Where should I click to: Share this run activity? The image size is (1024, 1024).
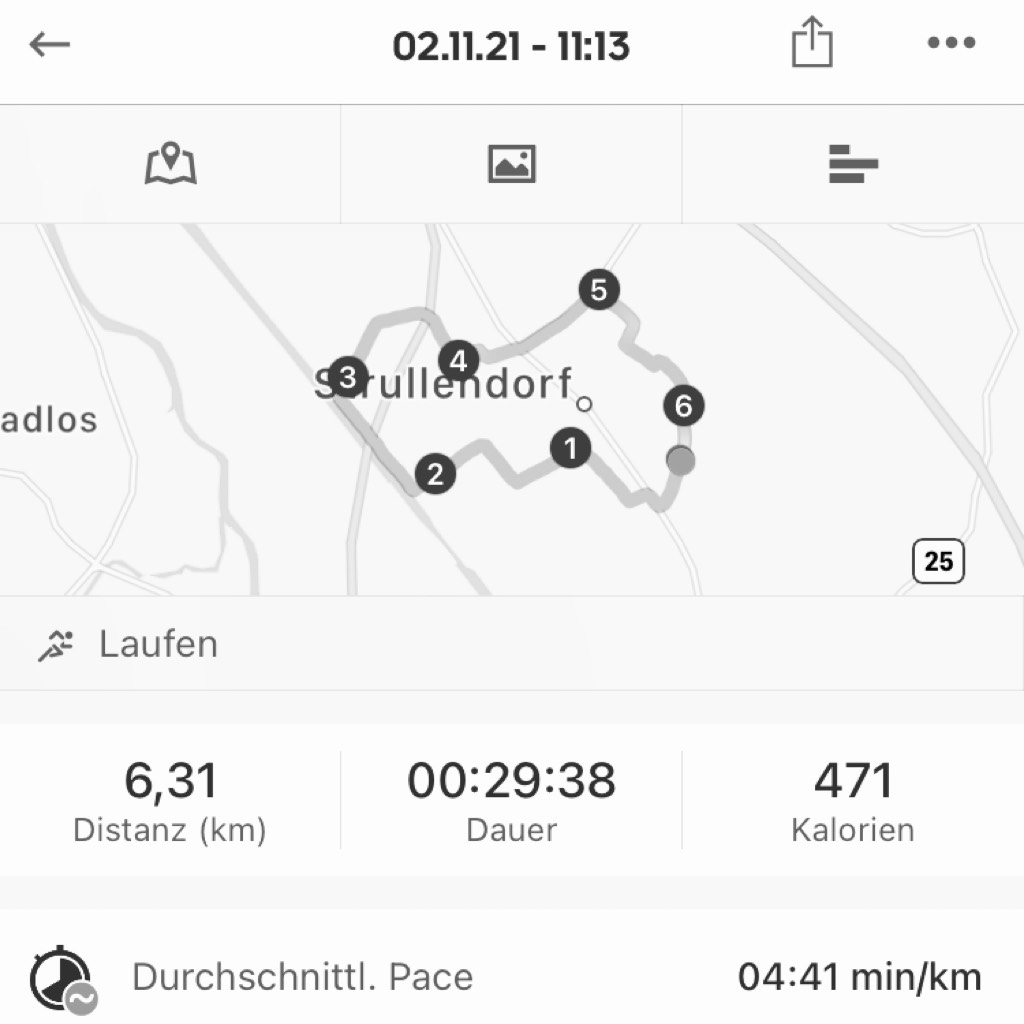pyautogui.click(x=811, y=45)
